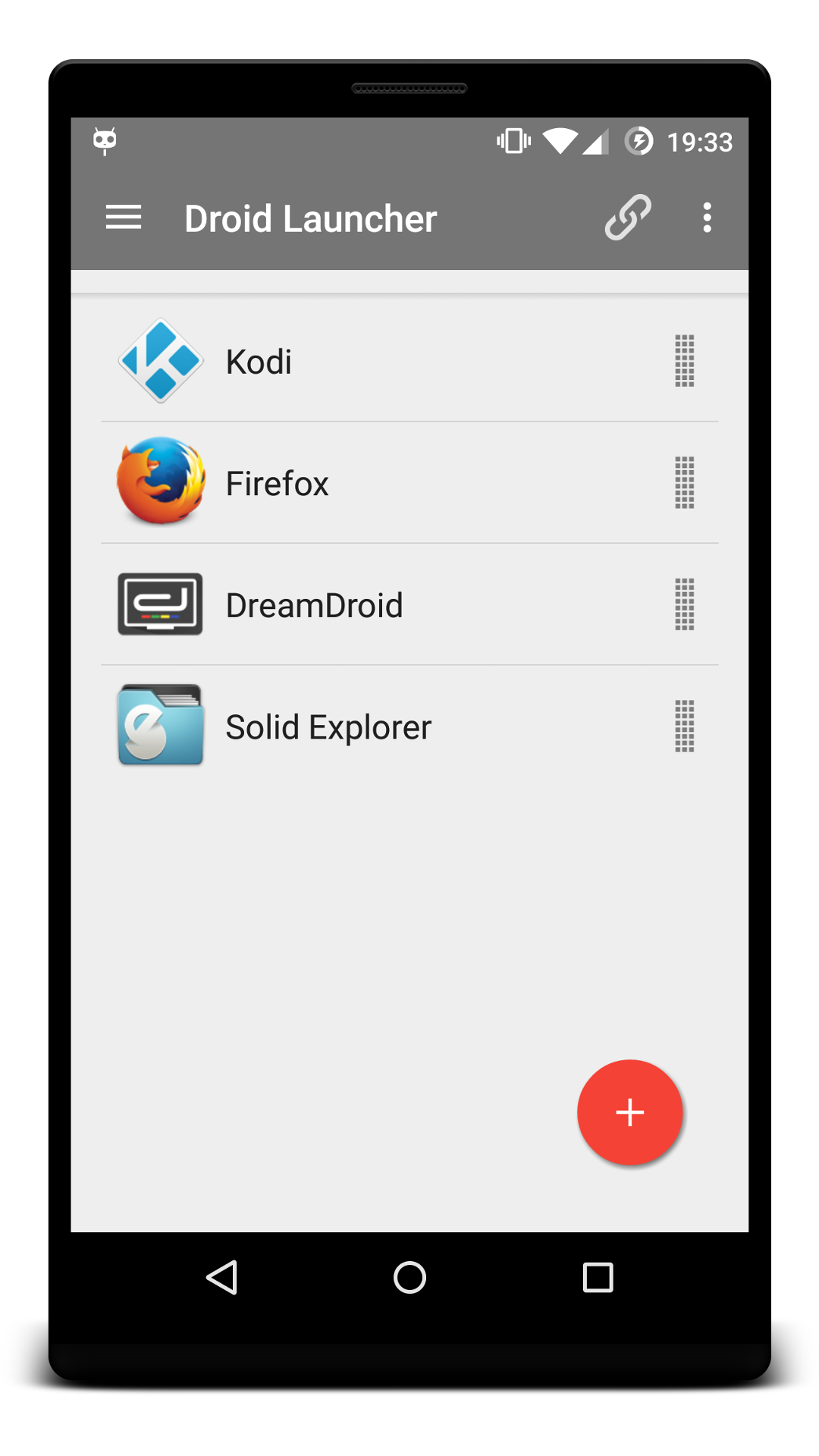Screen dimensions: 819x1456
Task: Tap the CyanogenMod mascot in the status bar
Action: tap(104, 141)
